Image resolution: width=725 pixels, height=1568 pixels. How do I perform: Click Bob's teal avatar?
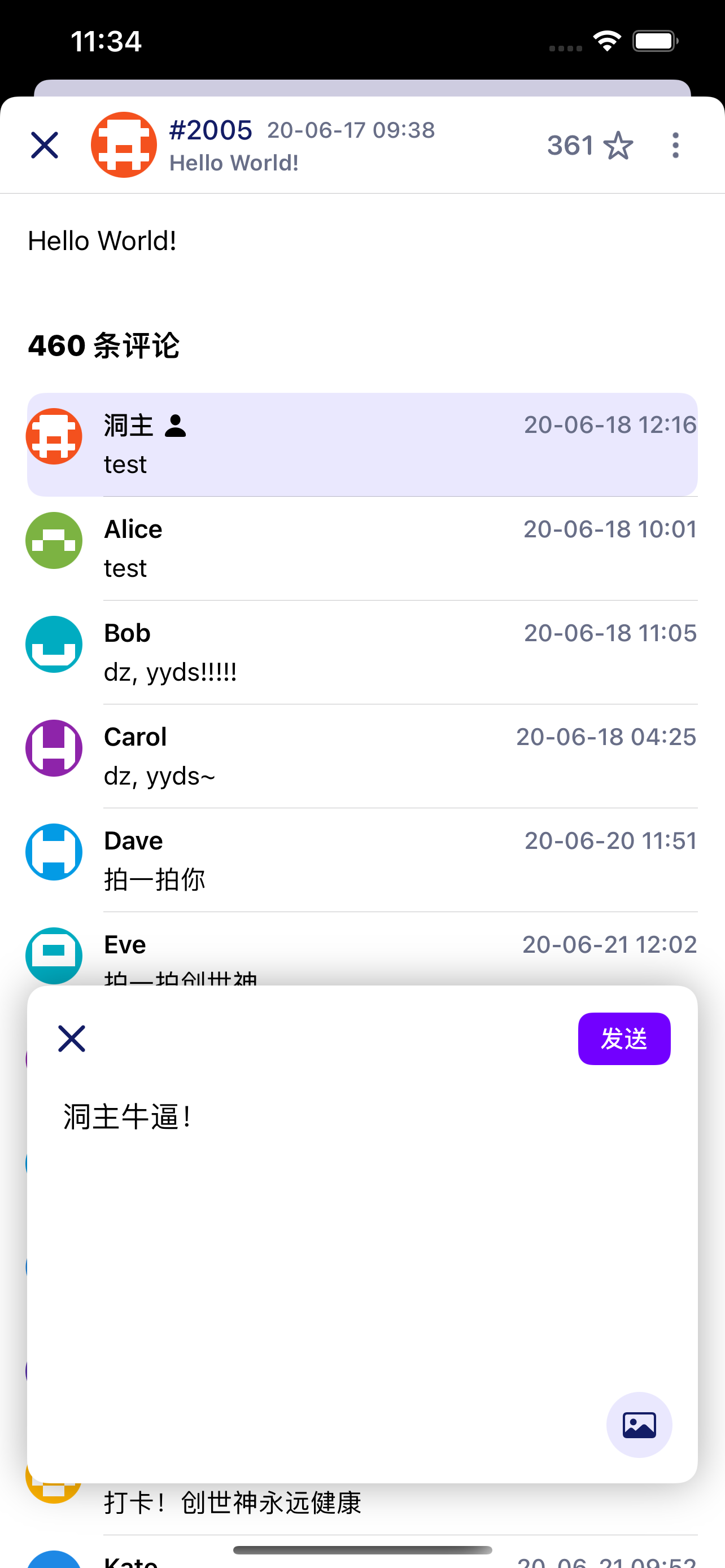coord(53,644)
